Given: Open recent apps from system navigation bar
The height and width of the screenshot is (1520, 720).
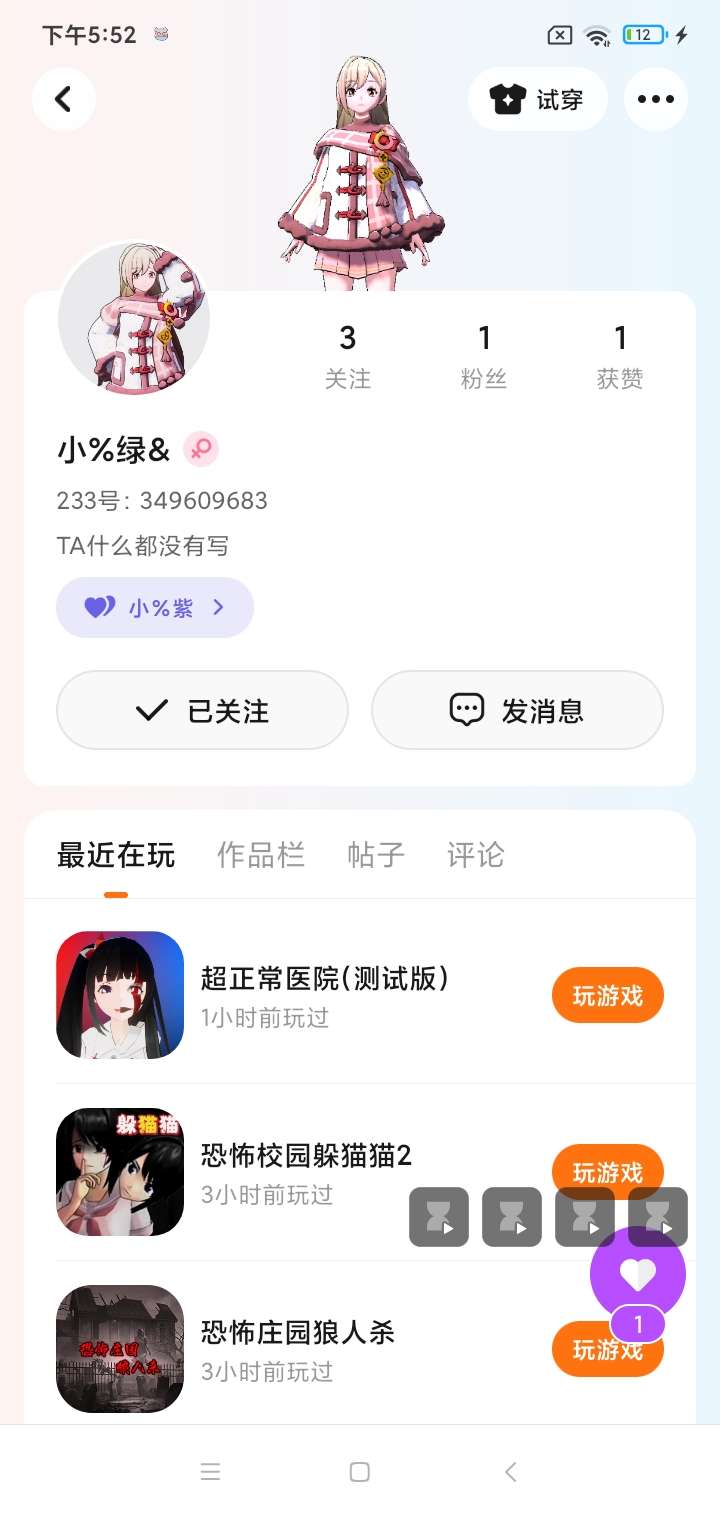Looking at the screenshot, I should (x=210, y=1472).
